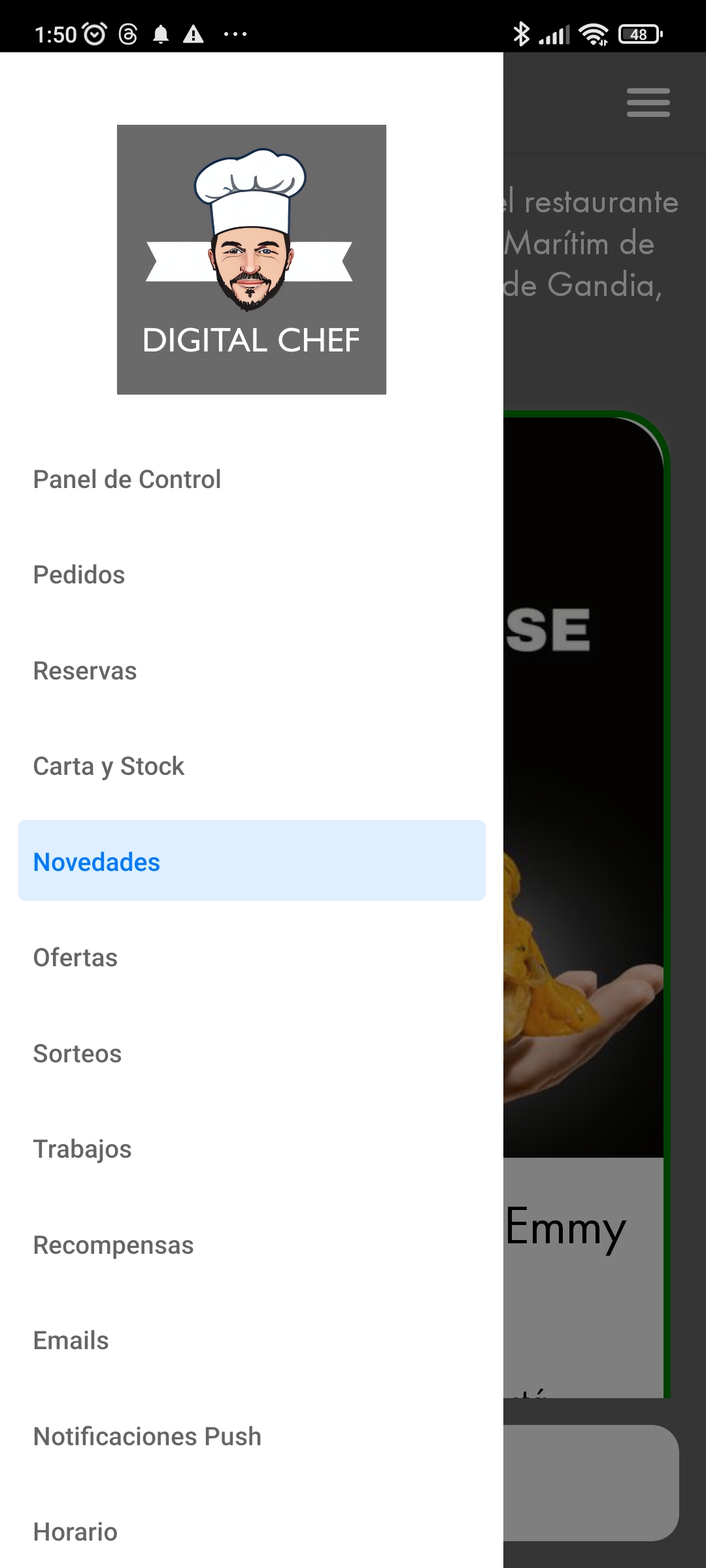This screenshot has width=706, height=1568.
Task: Select Carta y Stock
Action: pyautogui.click(x=109, y=766)
